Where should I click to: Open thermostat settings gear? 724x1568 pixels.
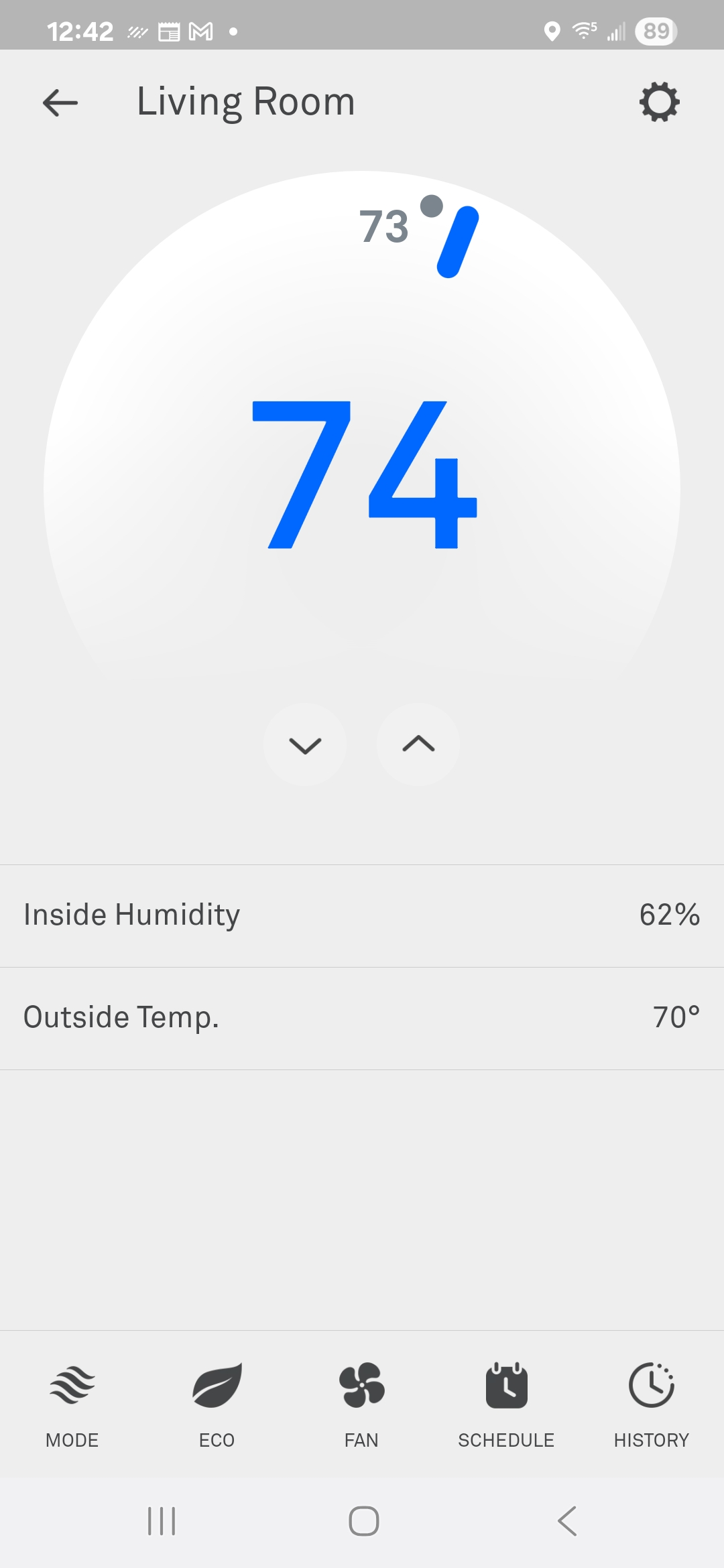(659, 103)
